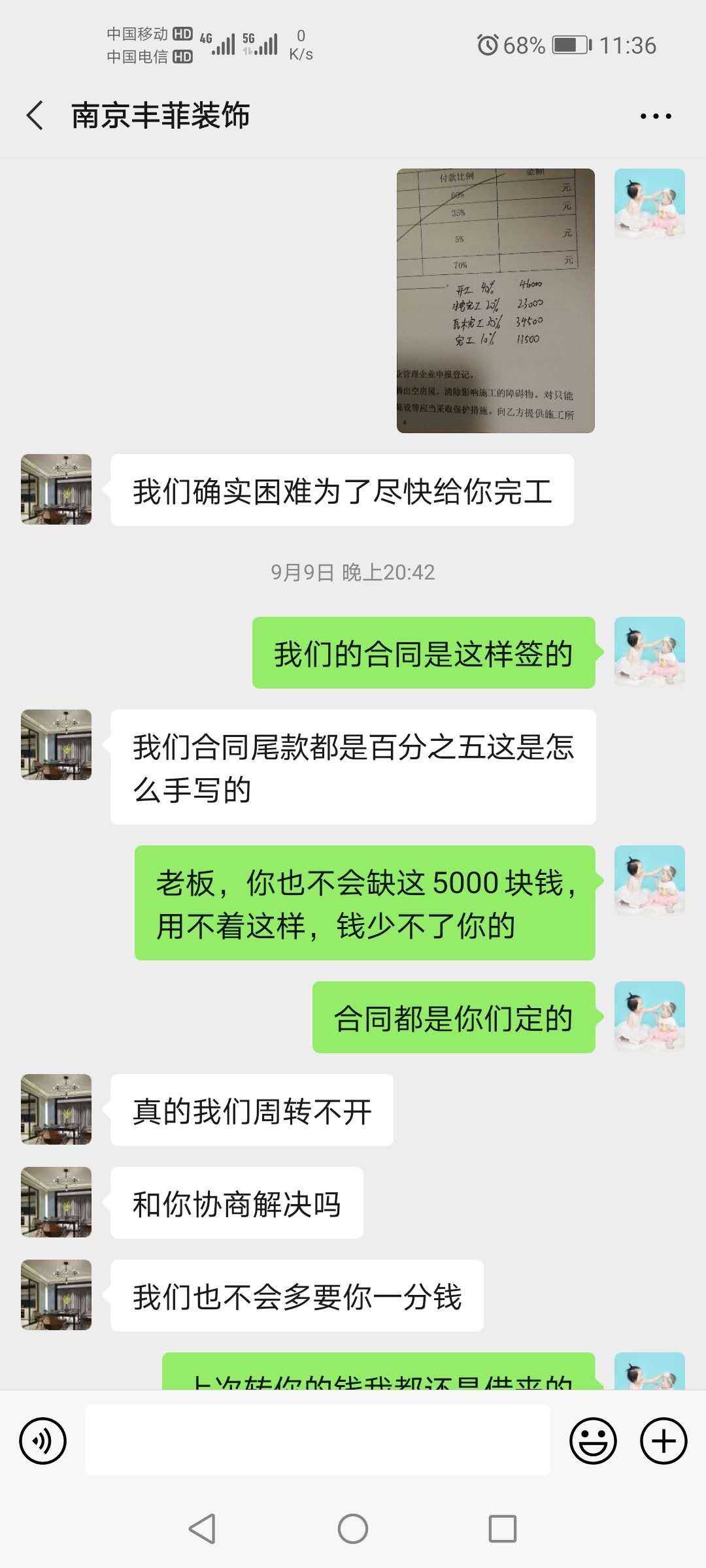Tap the system back navigation button
706x1568 pixels.
tap(202, 1529)
